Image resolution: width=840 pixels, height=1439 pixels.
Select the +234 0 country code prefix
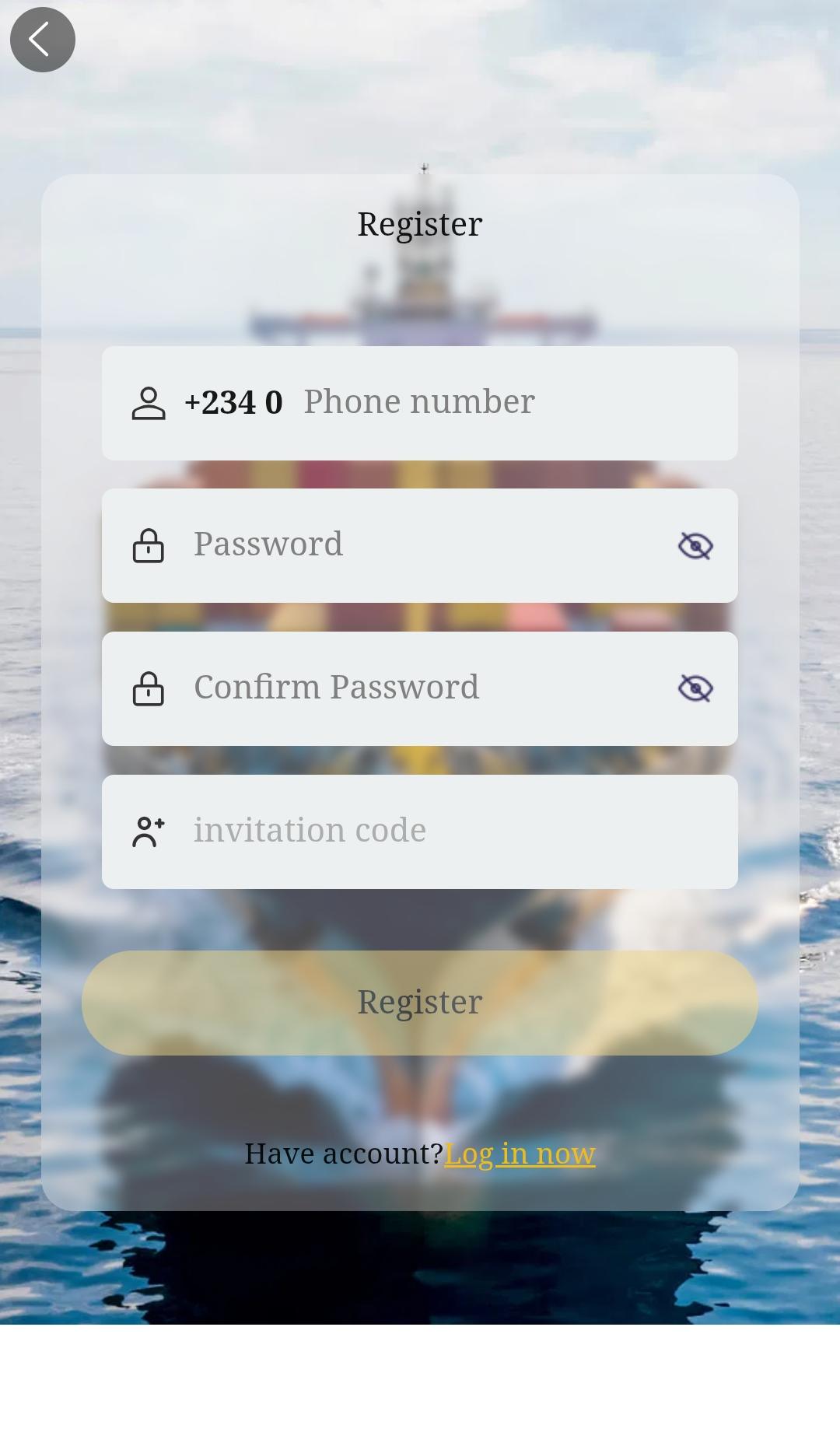[233, 402]
